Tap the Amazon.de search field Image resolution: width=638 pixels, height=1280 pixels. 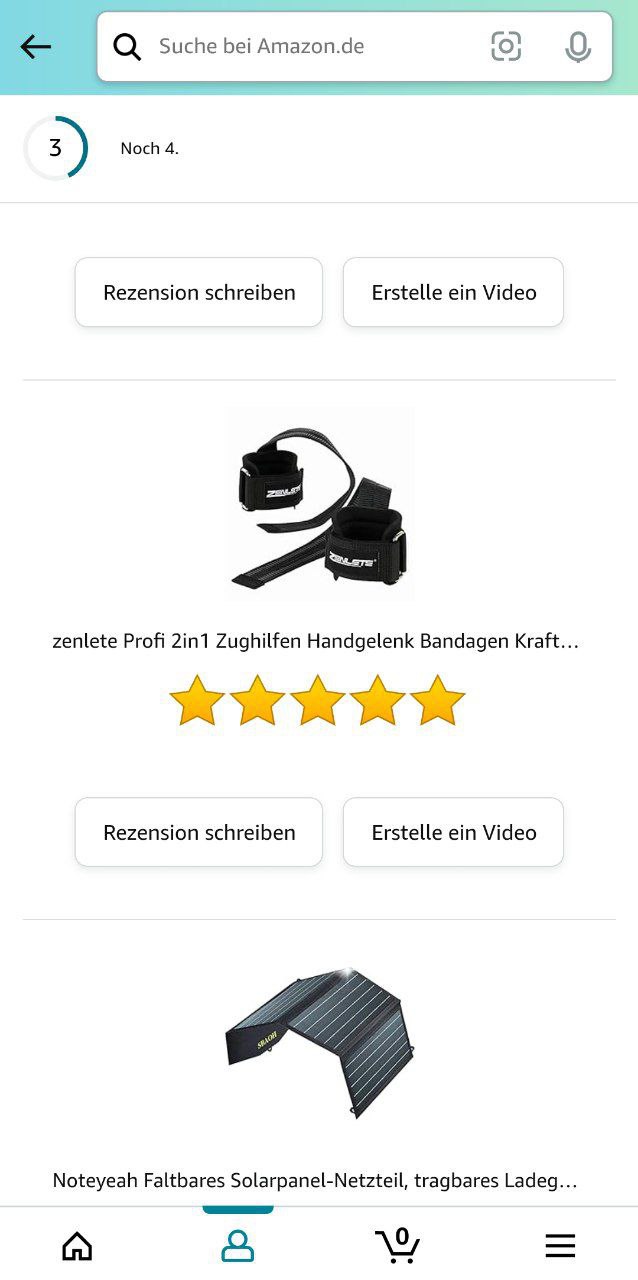click(x=300, y=47)
